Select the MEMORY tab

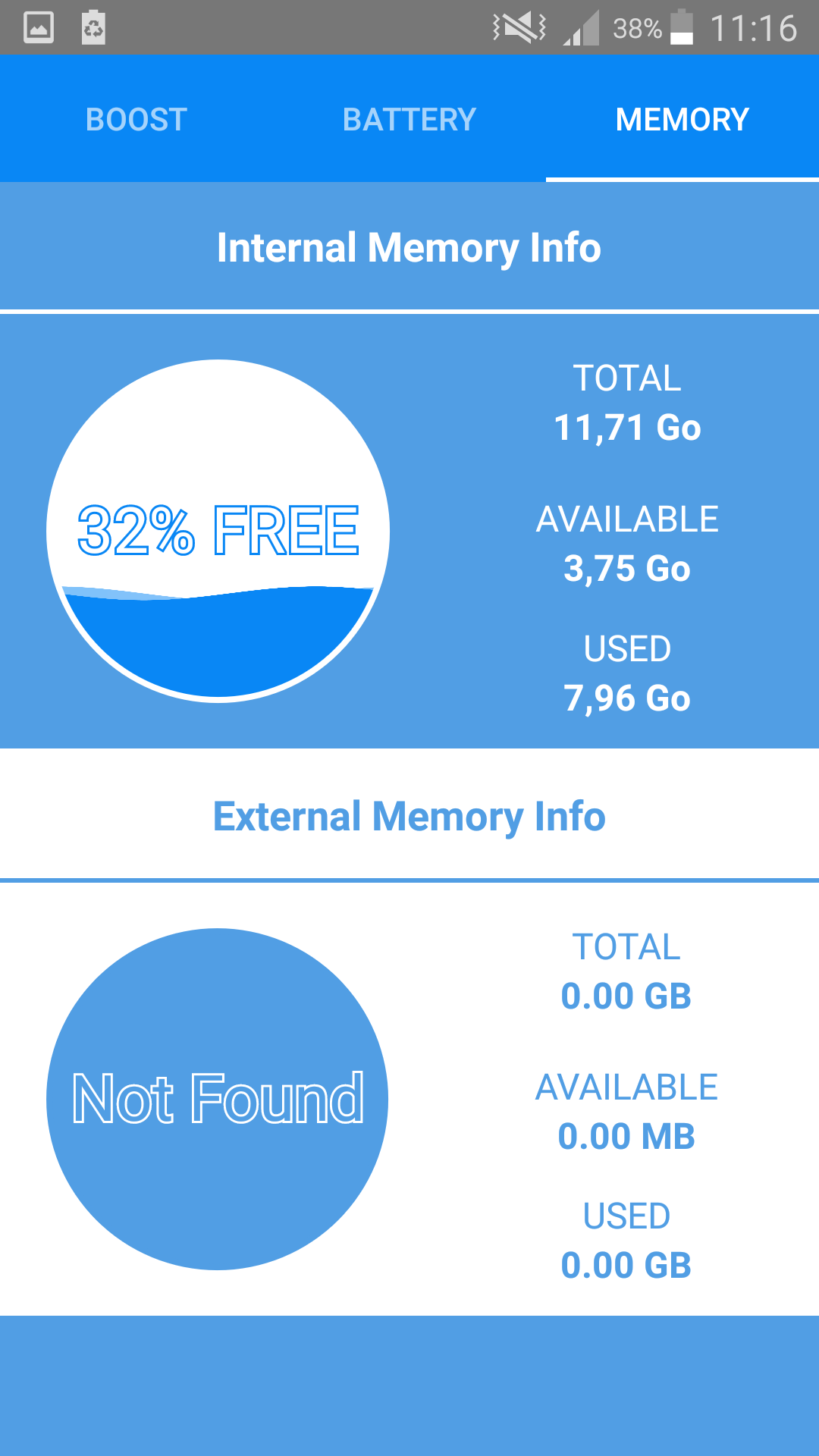click(x=682, y=119)
